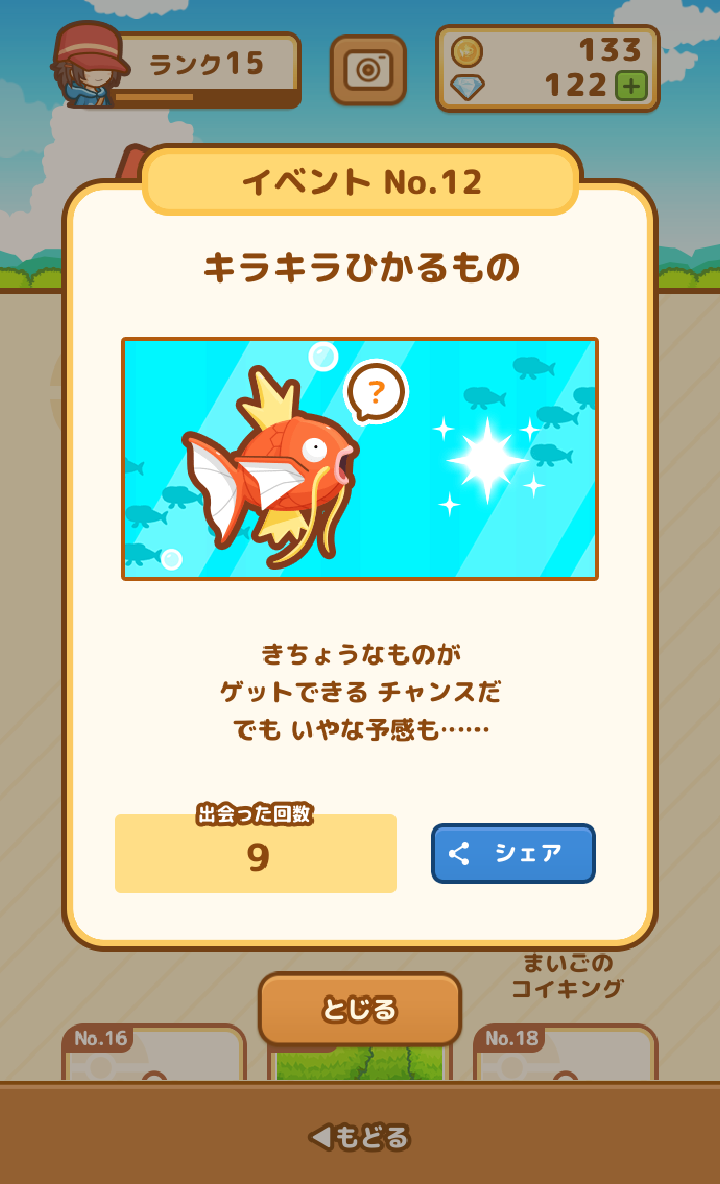The image size is (720, 1184).
Task: Tap the イベント No.12 title banner
Action: coord(360,180)
